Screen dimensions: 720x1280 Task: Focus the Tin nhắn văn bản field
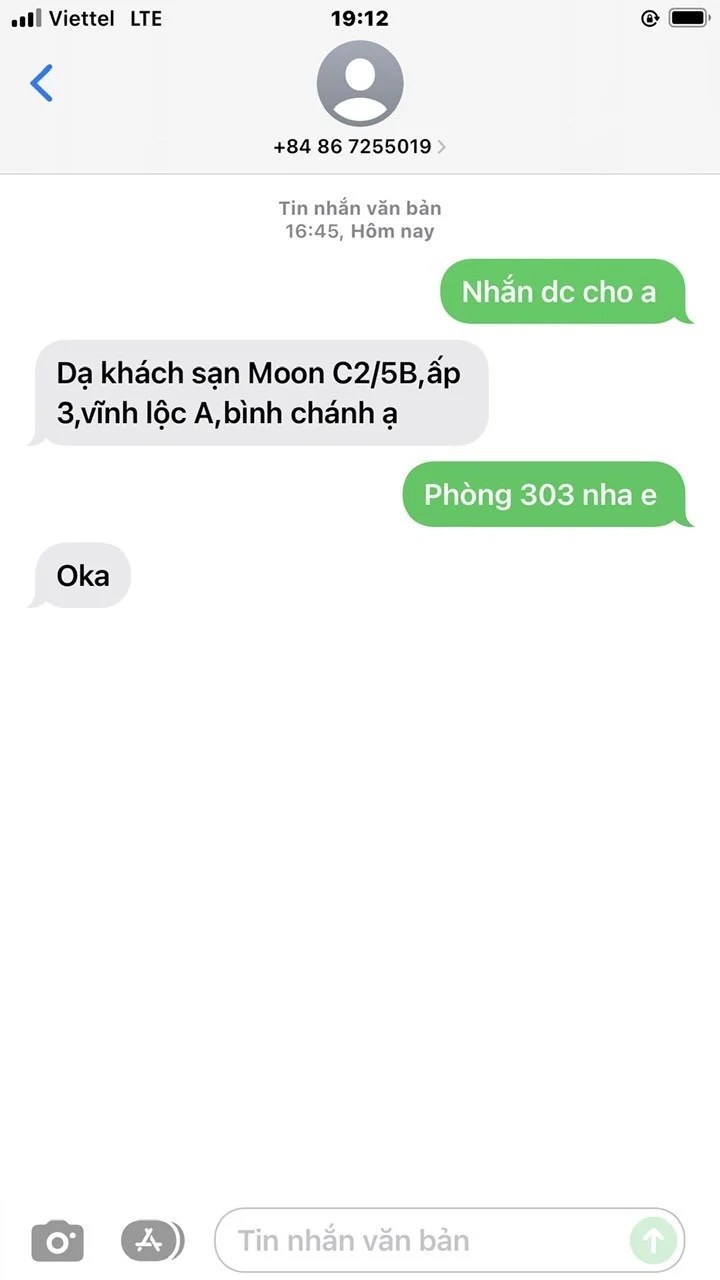[x=420, y=1241]
